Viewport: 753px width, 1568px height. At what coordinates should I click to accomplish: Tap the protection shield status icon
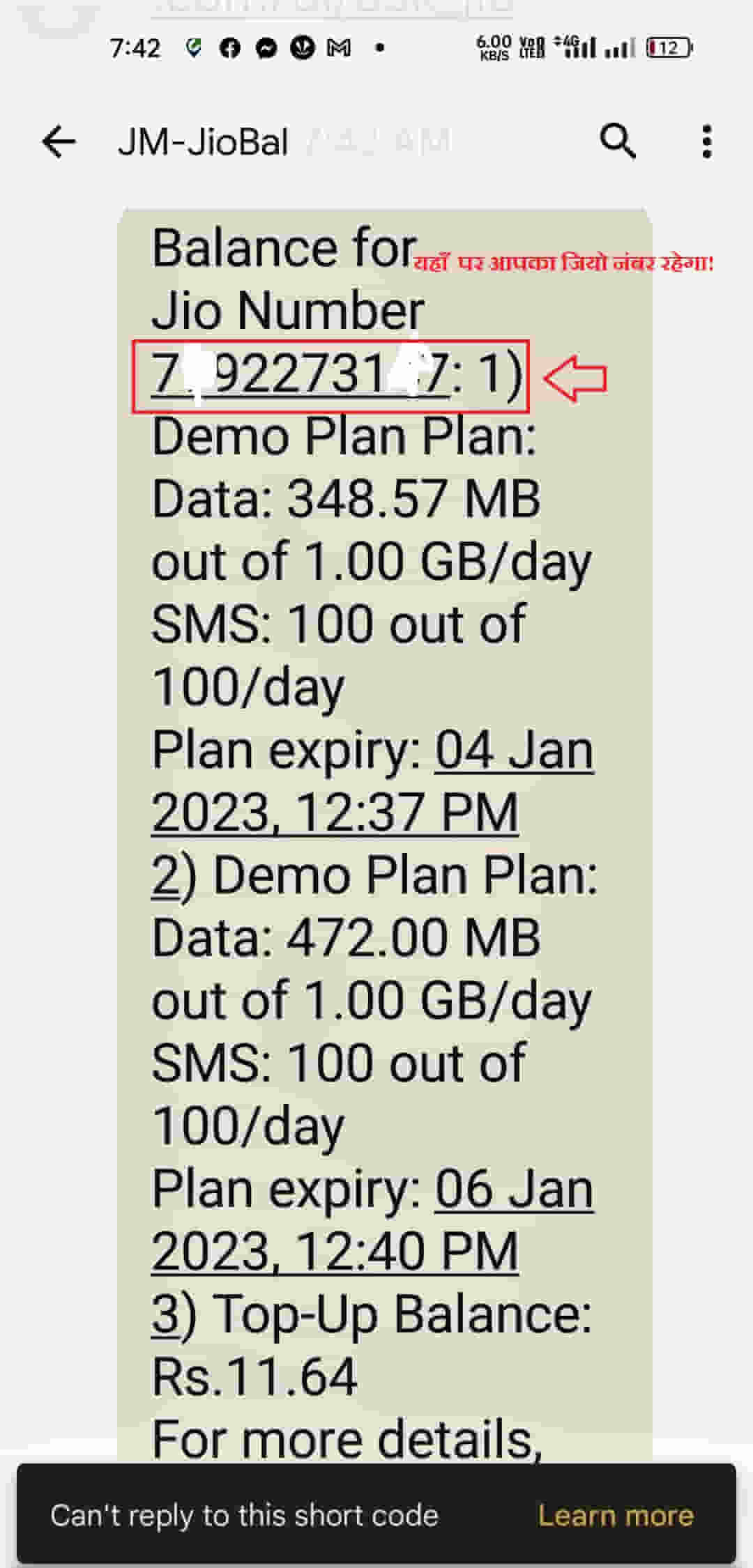point(192,47)
